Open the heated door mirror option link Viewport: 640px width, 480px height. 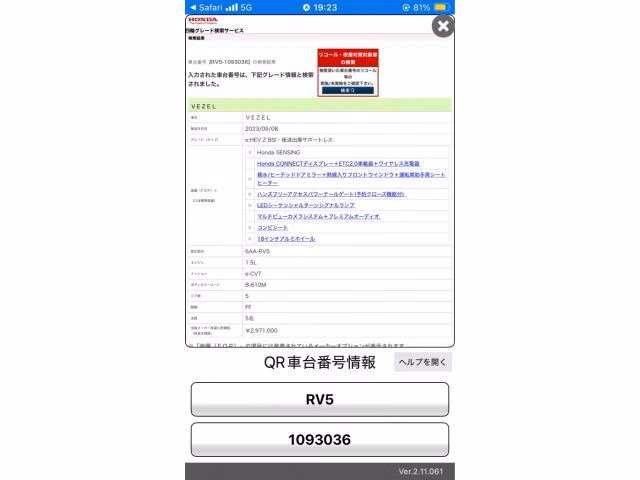(351, 179)
